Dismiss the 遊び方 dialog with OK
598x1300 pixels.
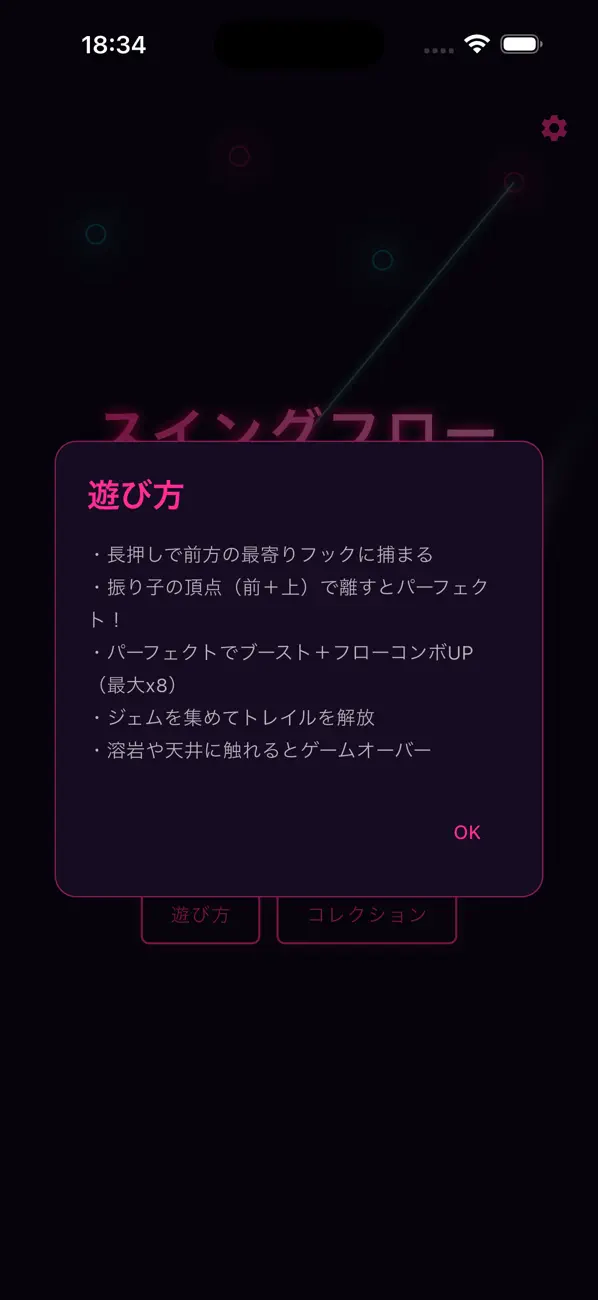[467, 832]
